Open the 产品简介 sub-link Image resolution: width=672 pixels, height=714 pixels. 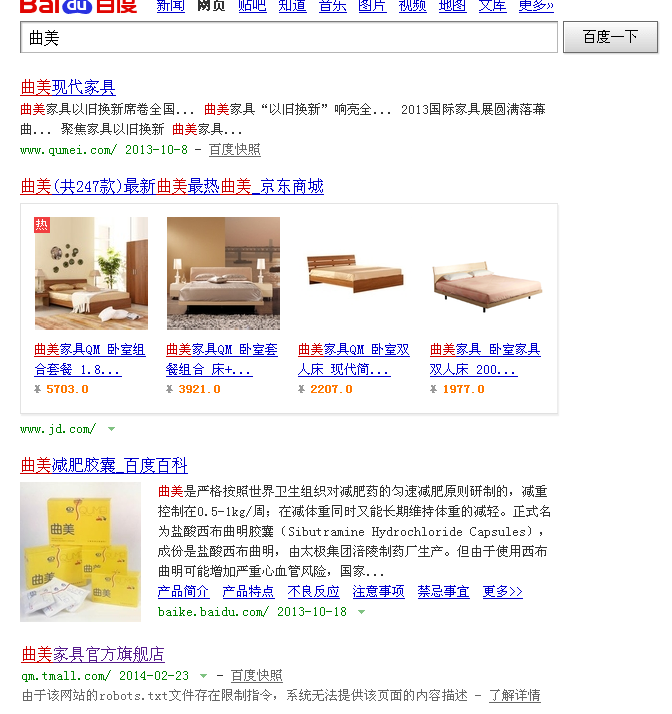click(183, 591)
